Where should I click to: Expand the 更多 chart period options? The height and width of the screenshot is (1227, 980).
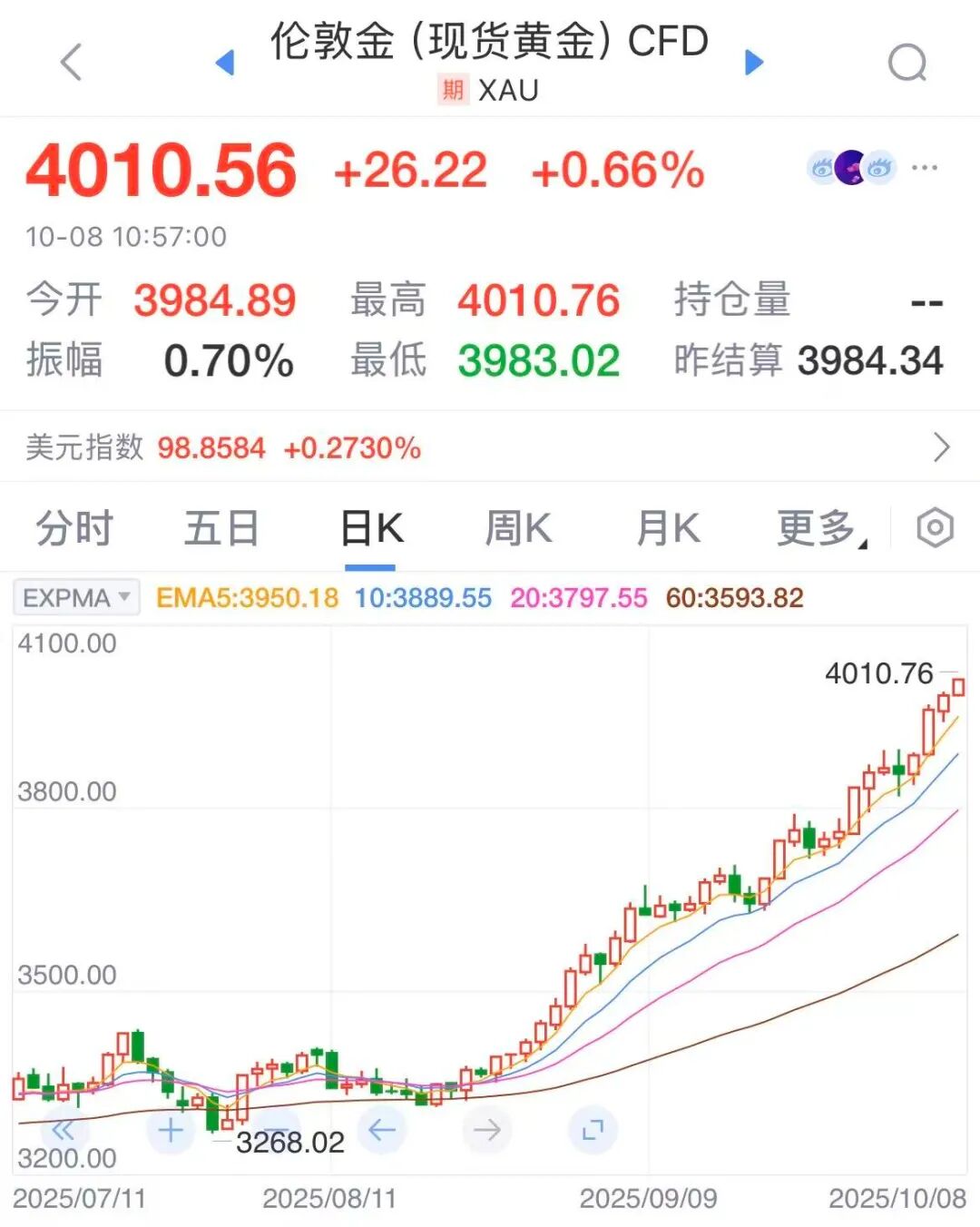tap(819, 528)
